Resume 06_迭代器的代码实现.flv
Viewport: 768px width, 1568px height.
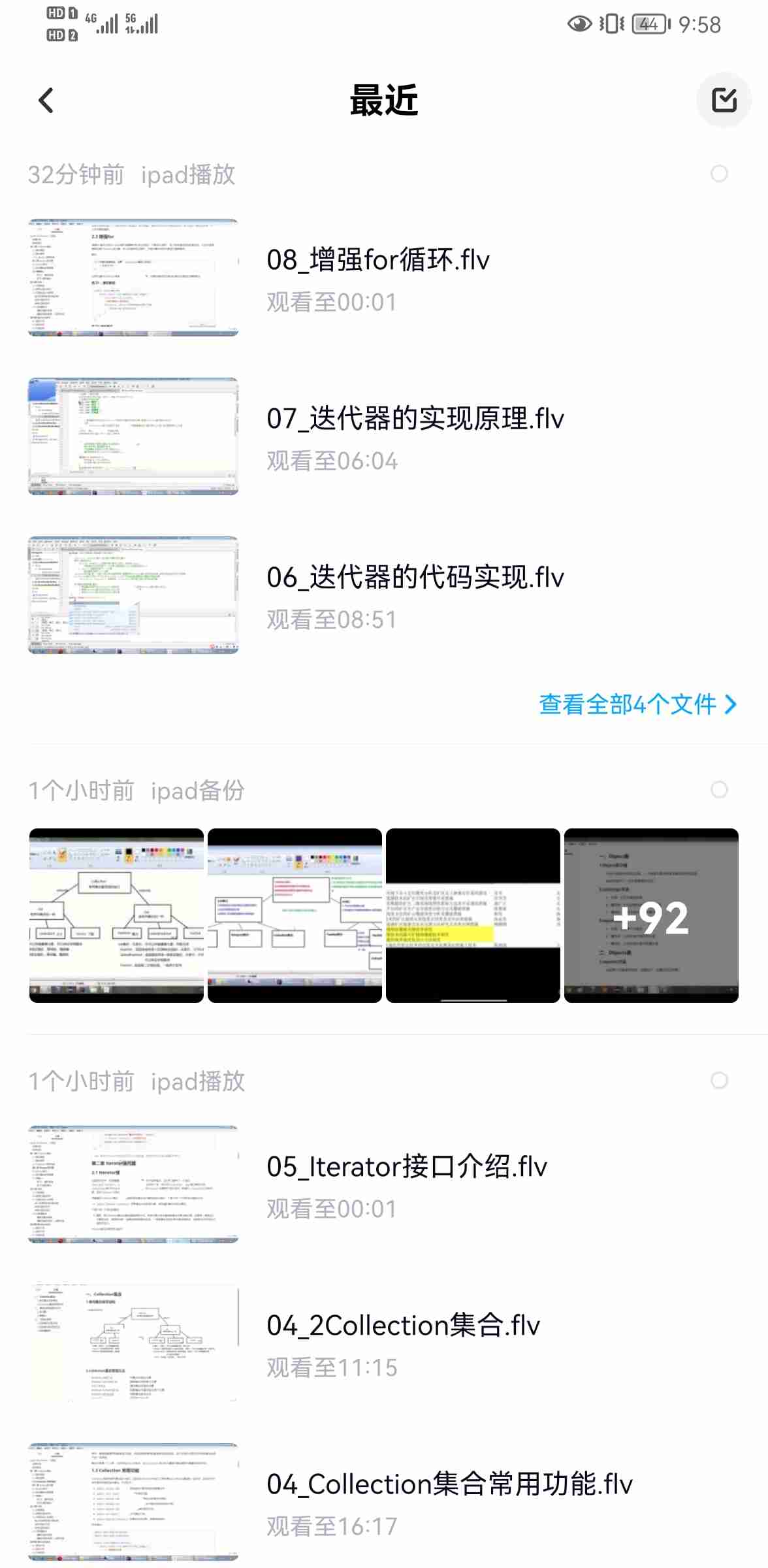[415, 578]
